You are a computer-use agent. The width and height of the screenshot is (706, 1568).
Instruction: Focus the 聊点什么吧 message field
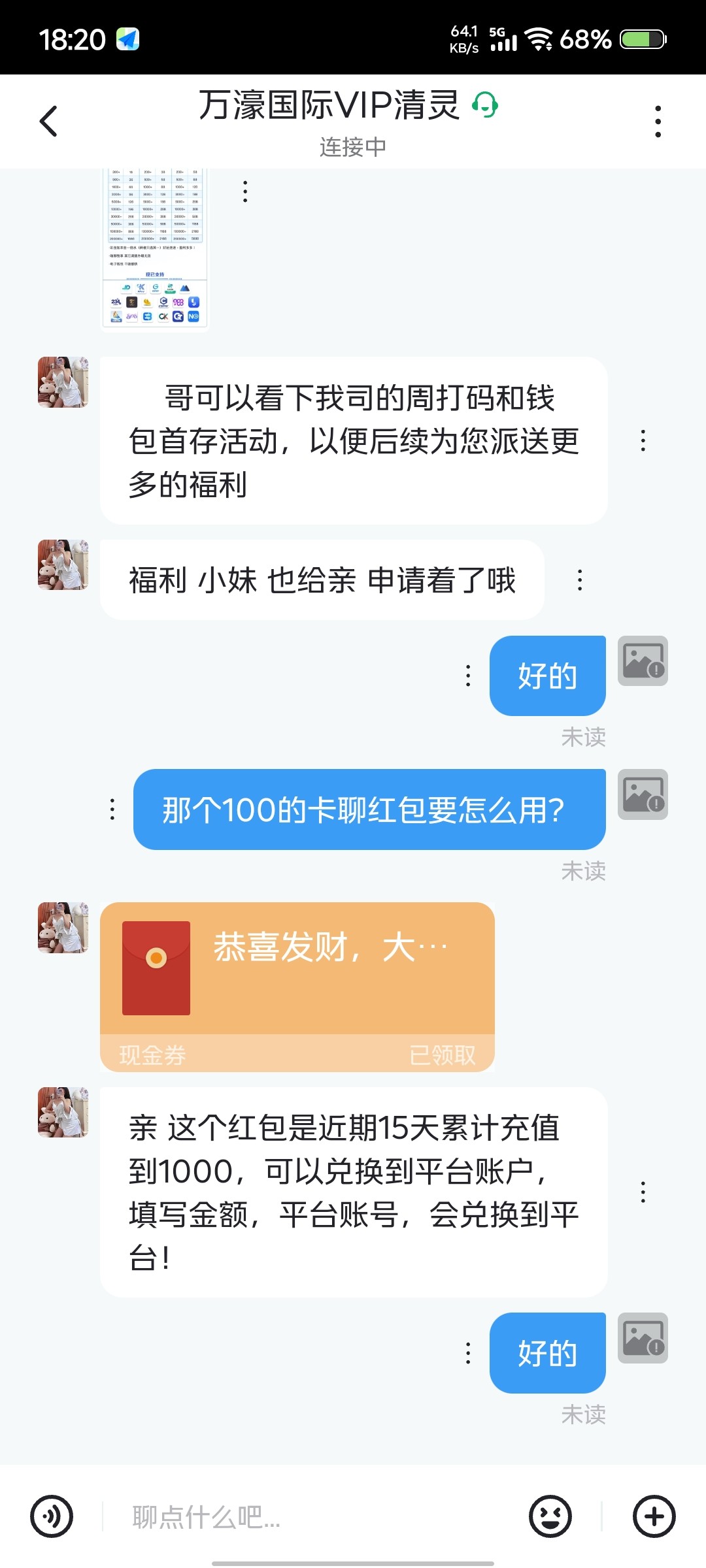314,1516
